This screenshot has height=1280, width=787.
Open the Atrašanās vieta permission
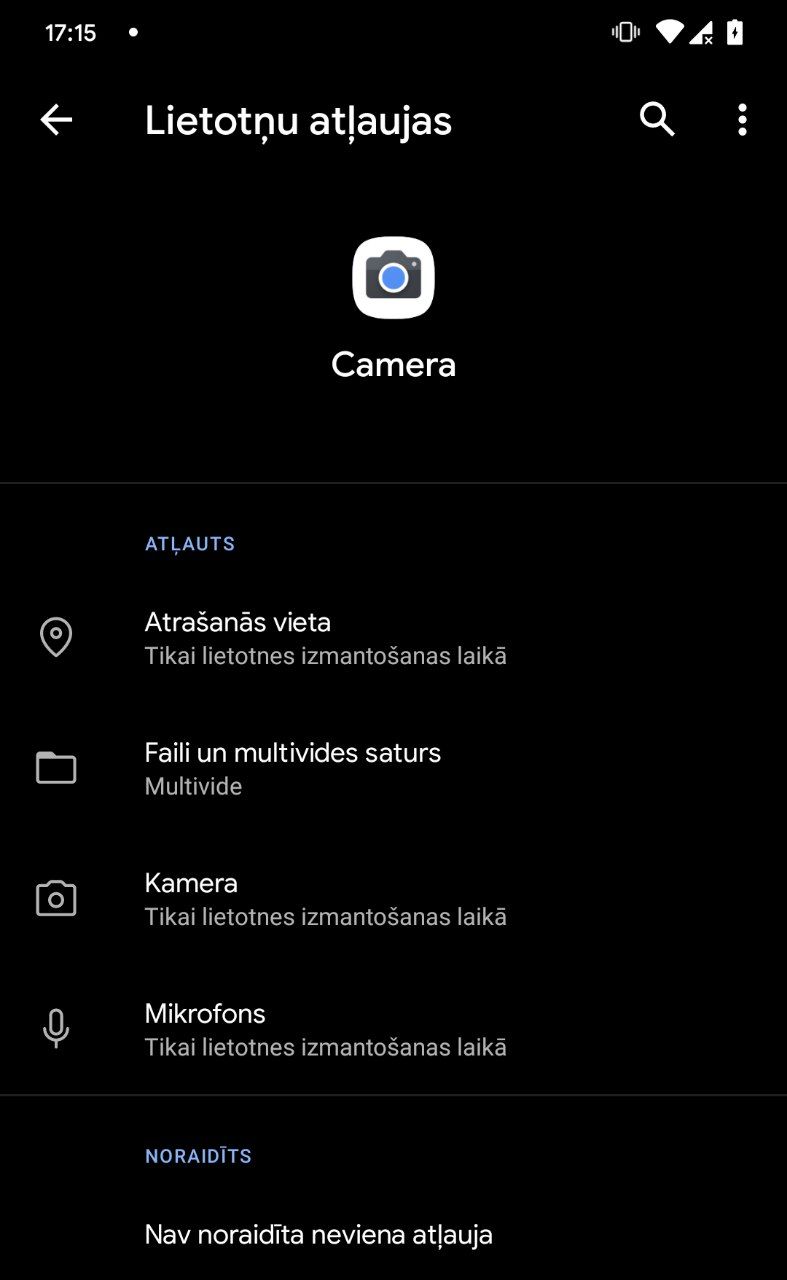point(393,638)
